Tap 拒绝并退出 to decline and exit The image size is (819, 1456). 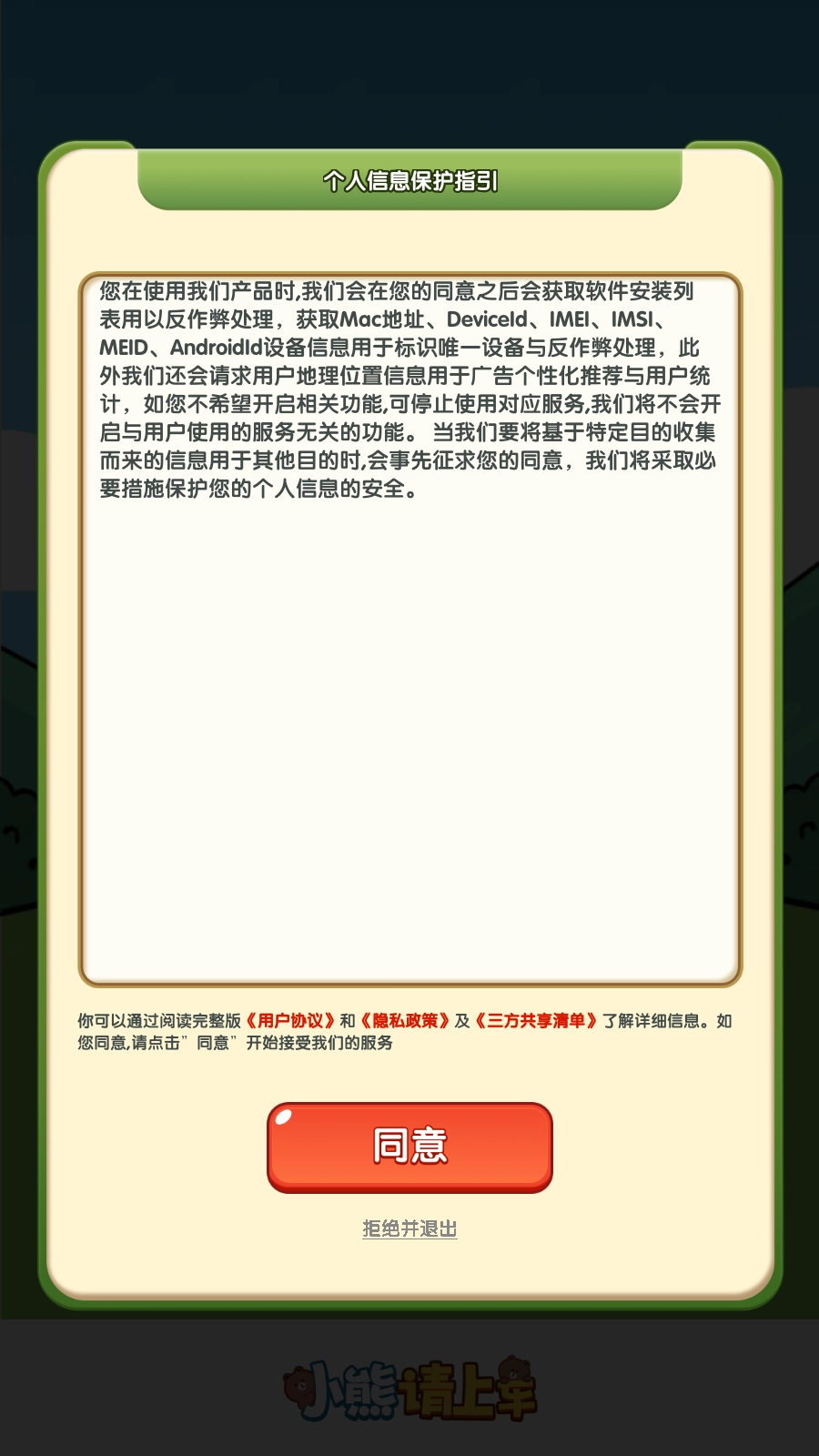409,1228
